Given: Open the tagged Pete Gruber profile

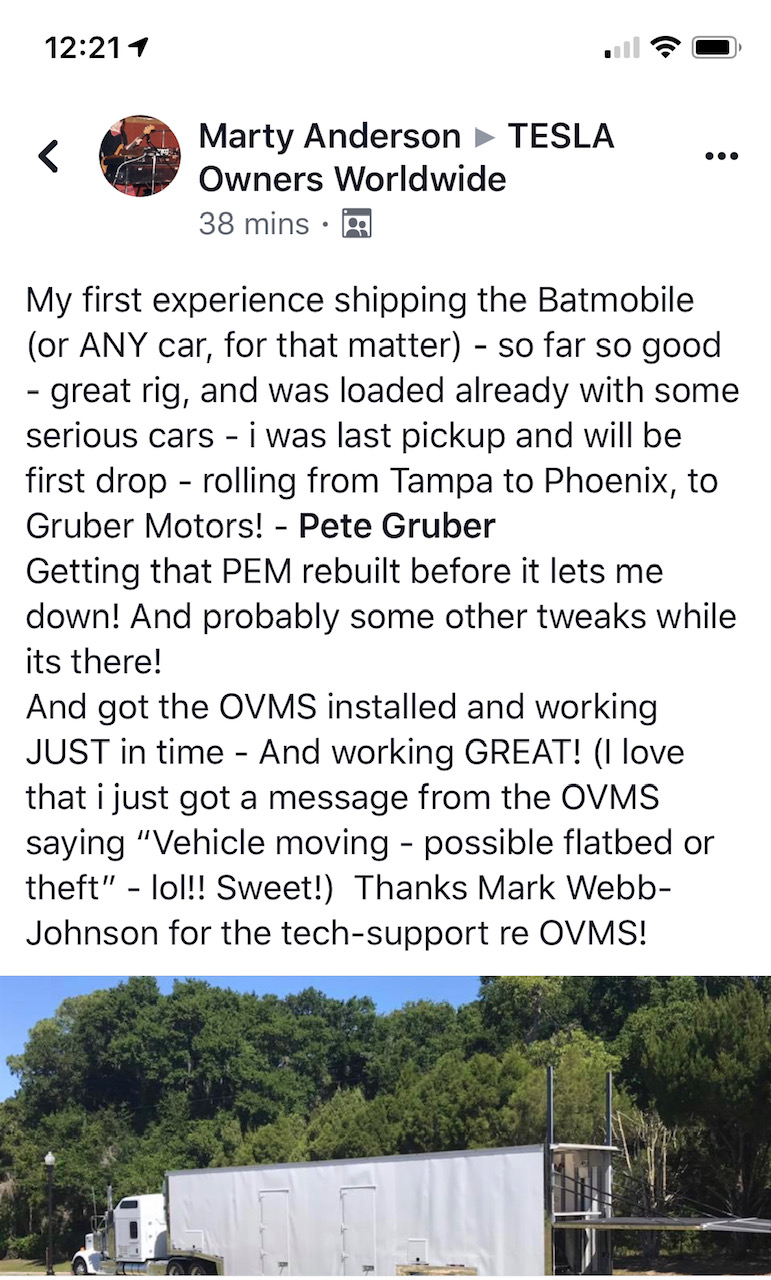Looking at the screenshot, I should coord(397,524).
